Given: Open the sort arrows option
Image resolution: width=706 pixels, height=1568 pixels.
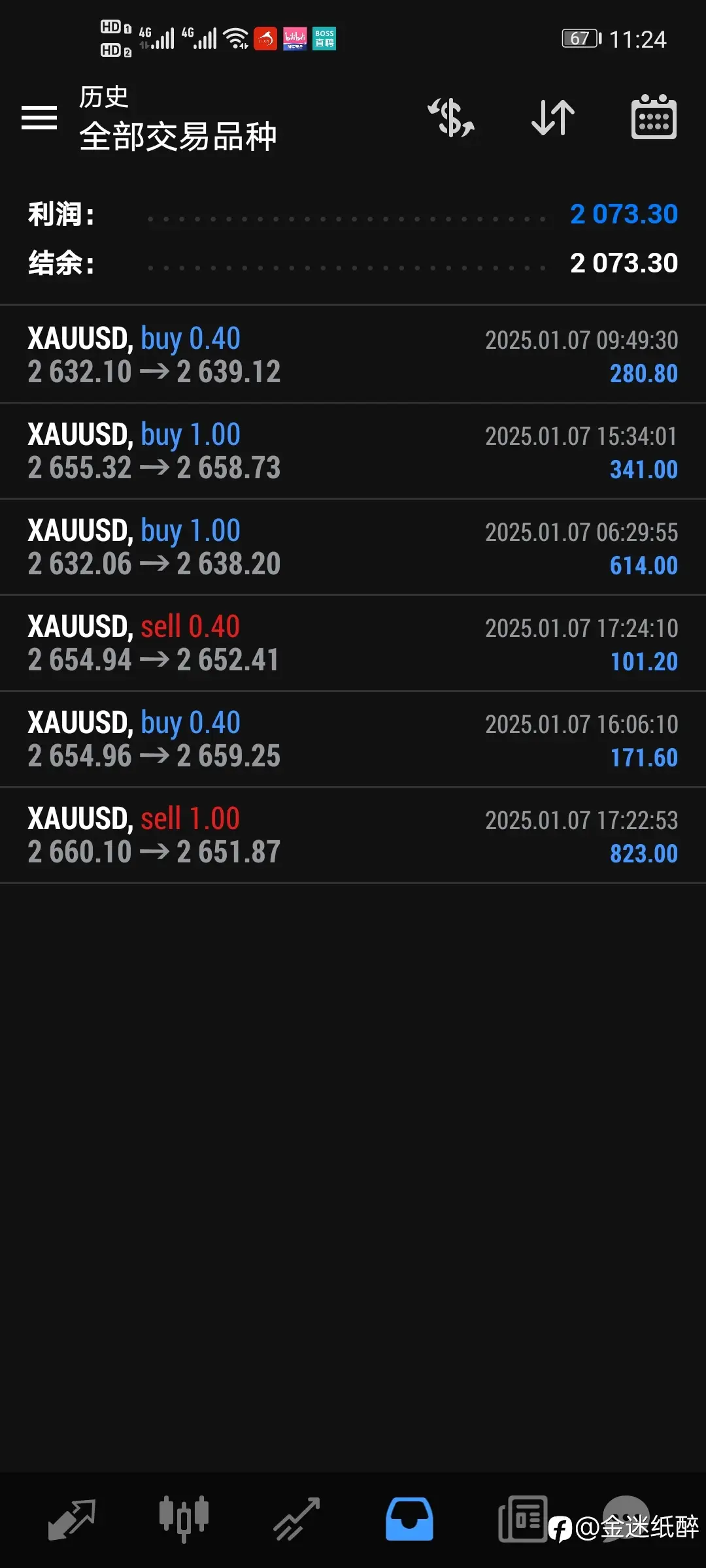Looking at the screenshot, I should coord(553,118).
